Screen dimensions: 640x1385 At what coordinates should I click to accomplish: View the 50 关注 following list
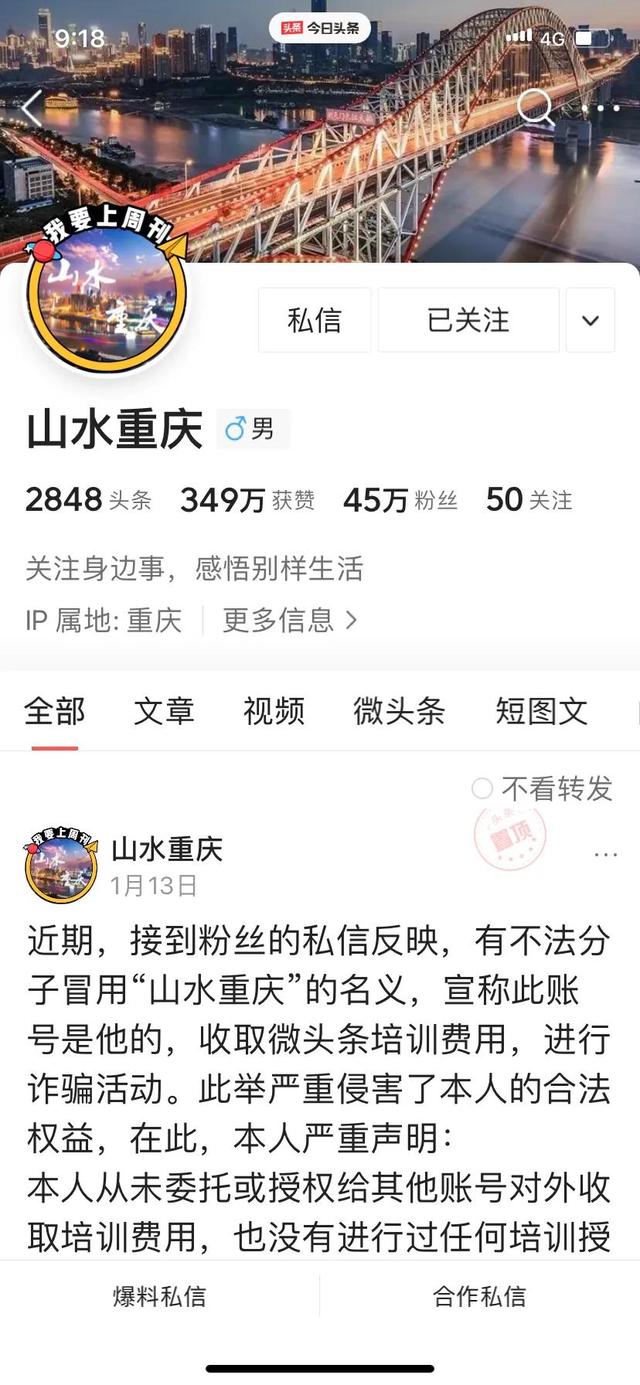(529, 500)
